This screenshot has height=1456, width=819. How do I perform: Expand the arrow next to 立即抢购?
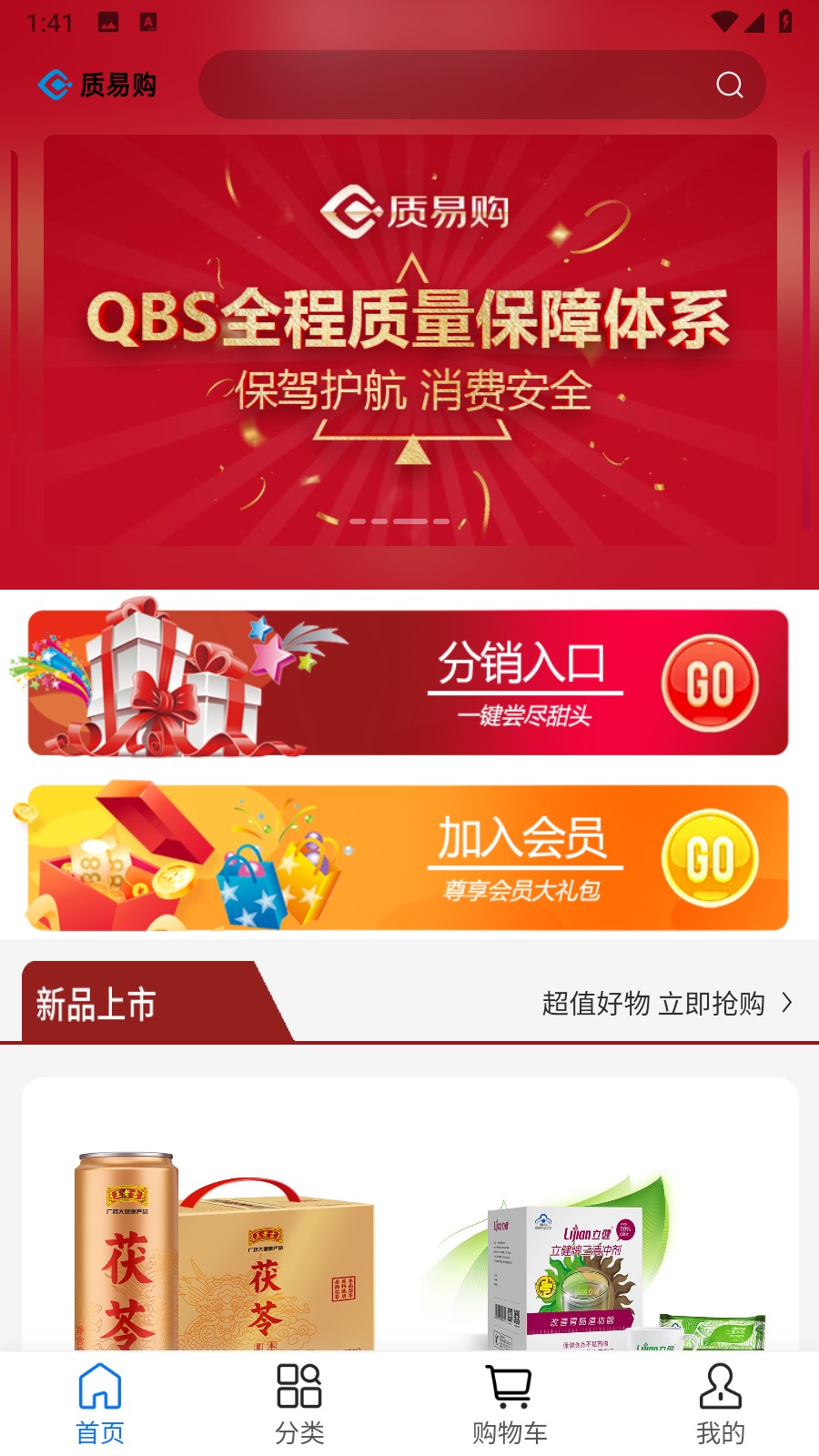point(786,1005)
